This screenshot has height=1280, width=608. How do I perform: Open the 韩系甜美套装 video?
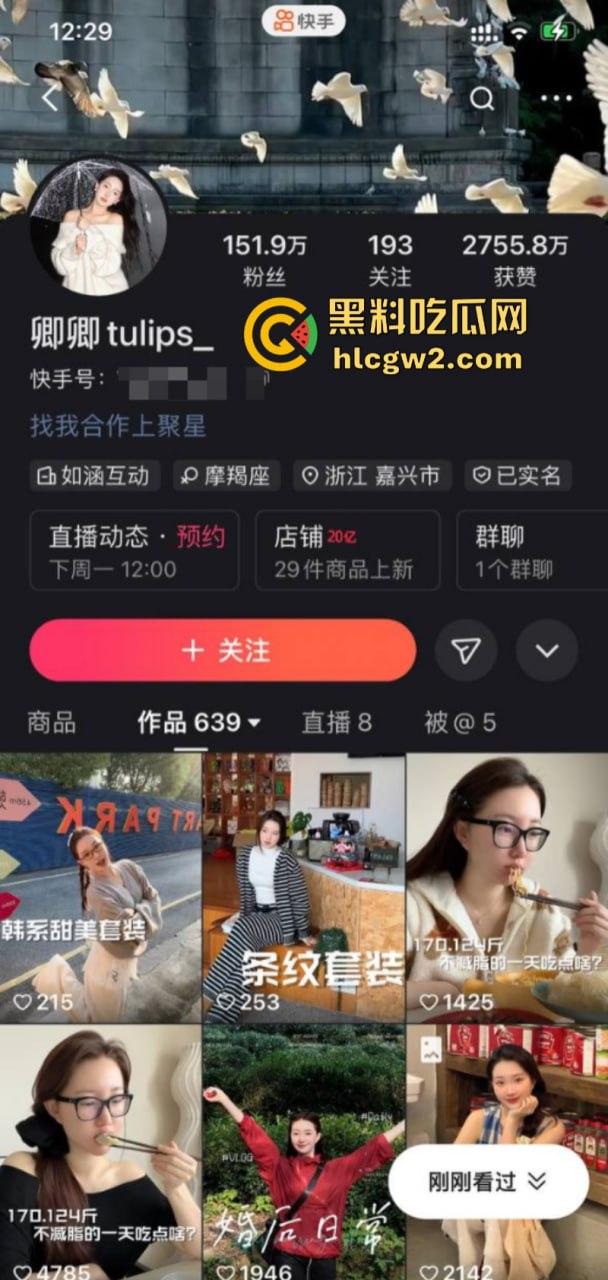click(100, 888)
